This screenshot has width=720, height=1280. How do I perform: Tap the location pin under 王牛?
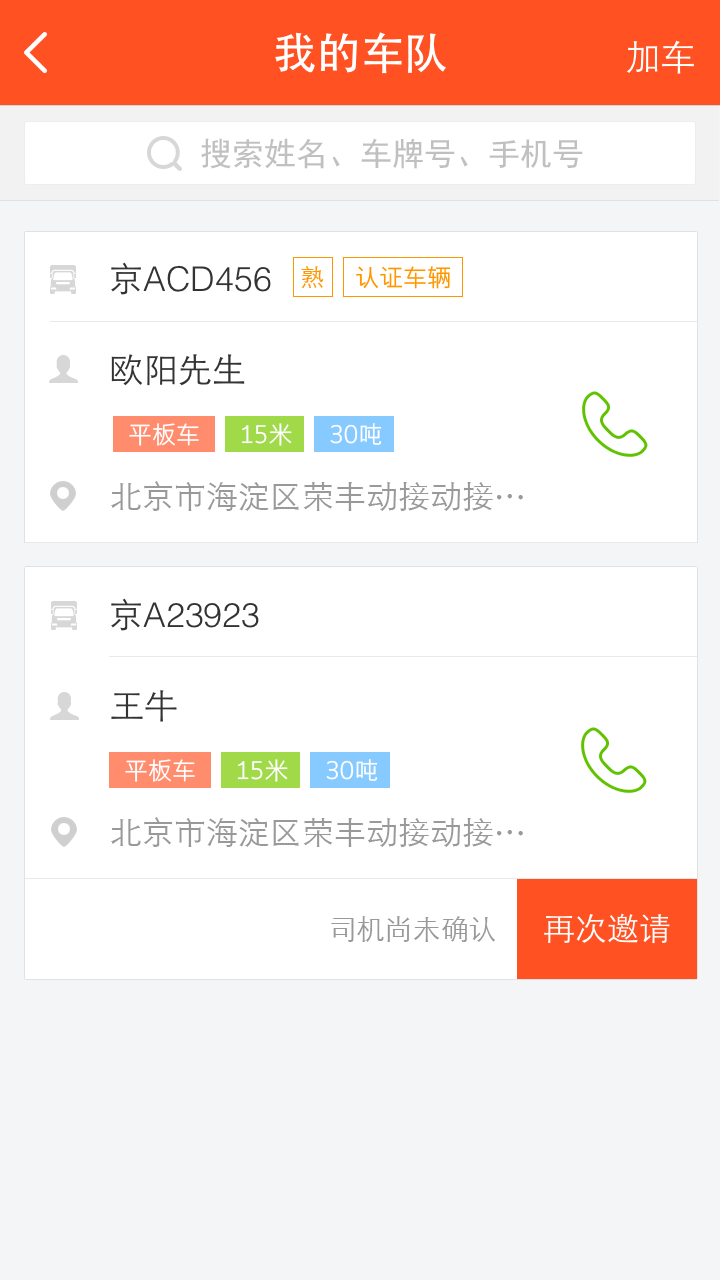(x=63, y=831)
